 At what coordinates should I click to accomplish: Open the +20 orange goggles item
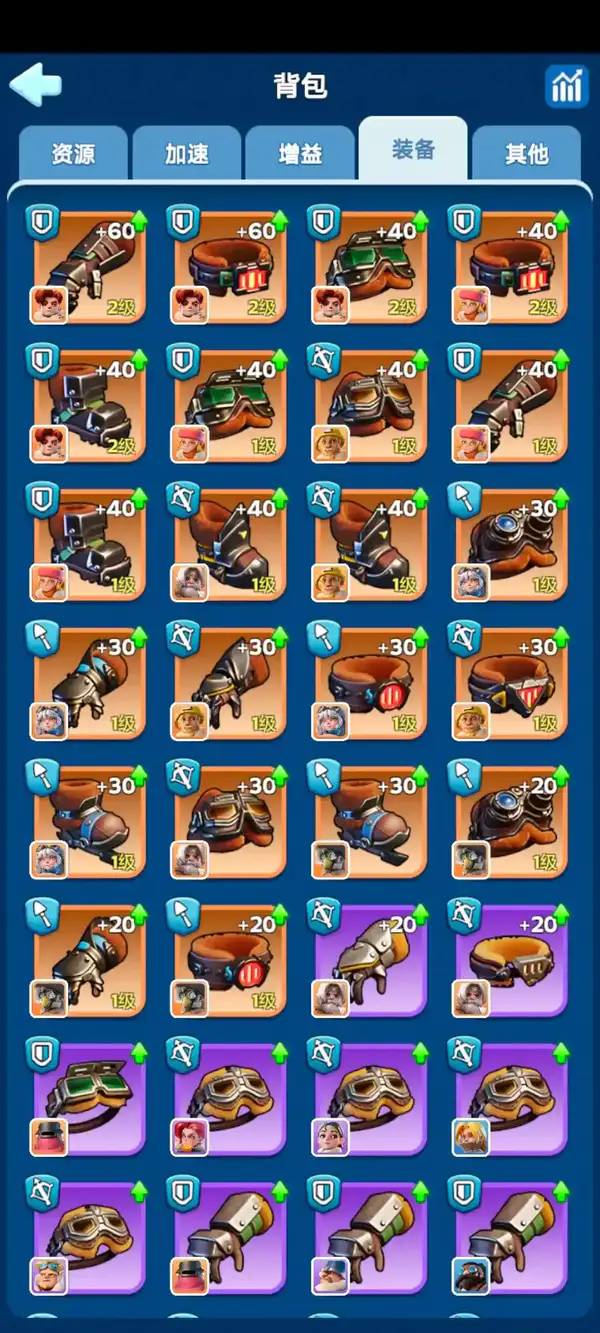[512, 822]
